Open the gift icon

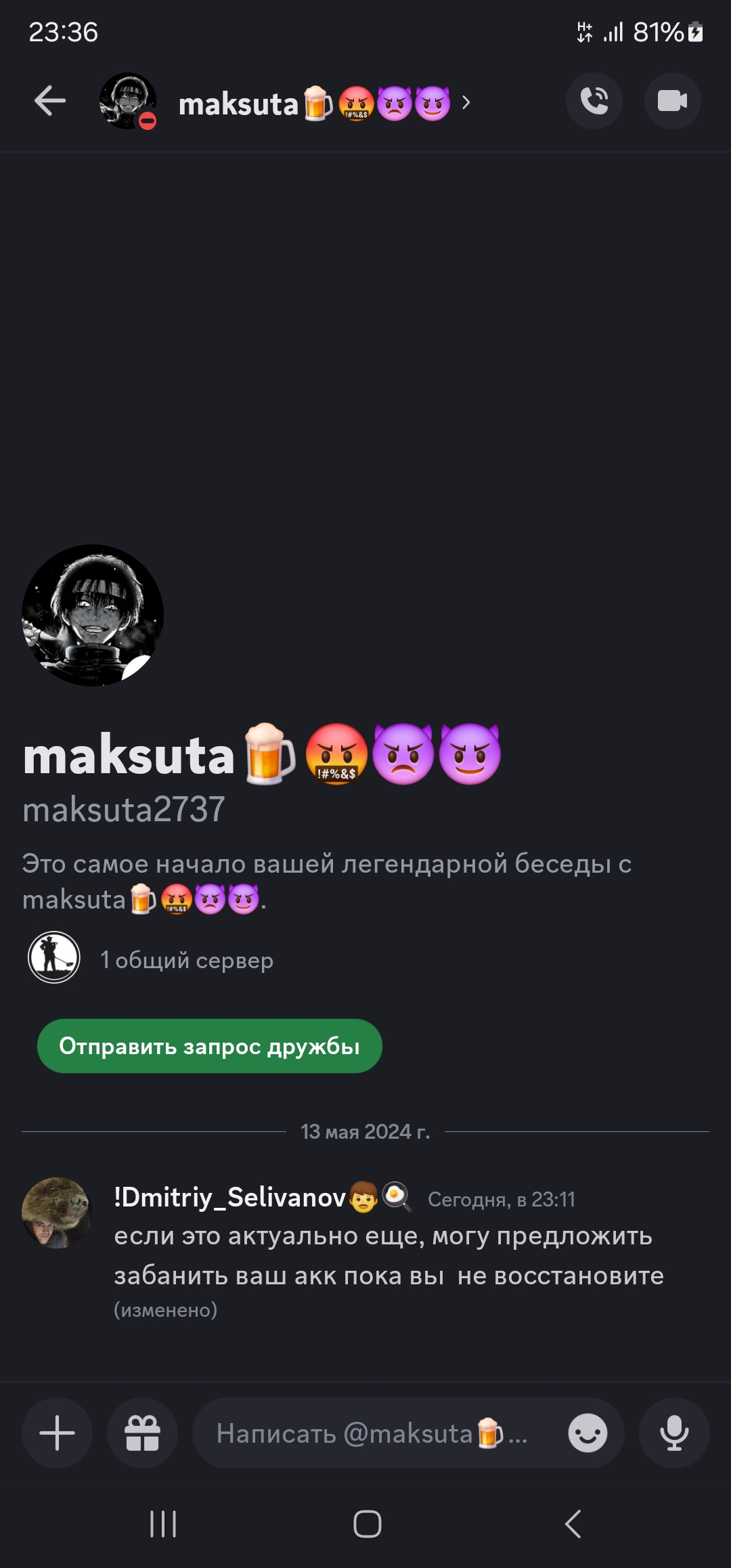click(142, 1433)
